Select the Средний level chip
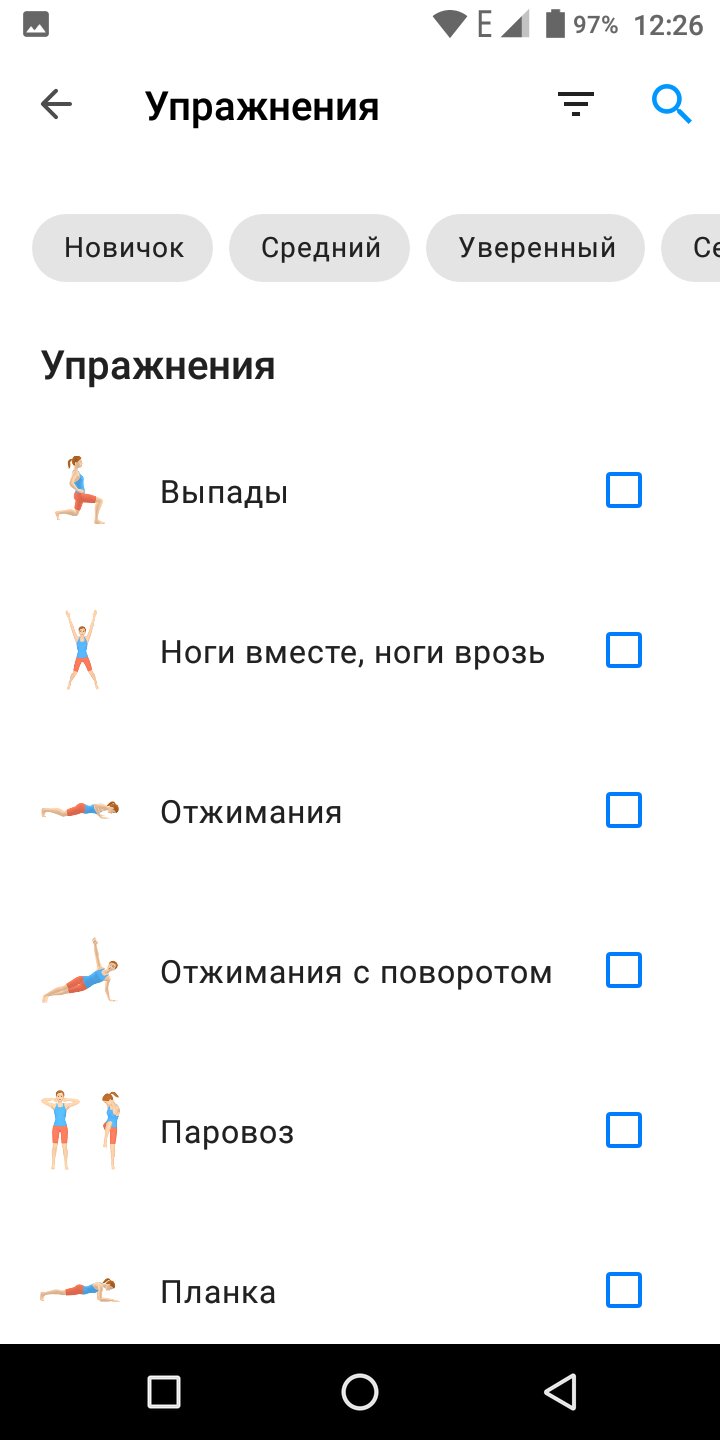Viewport: 720px width, 1440px height. point(320,248)
